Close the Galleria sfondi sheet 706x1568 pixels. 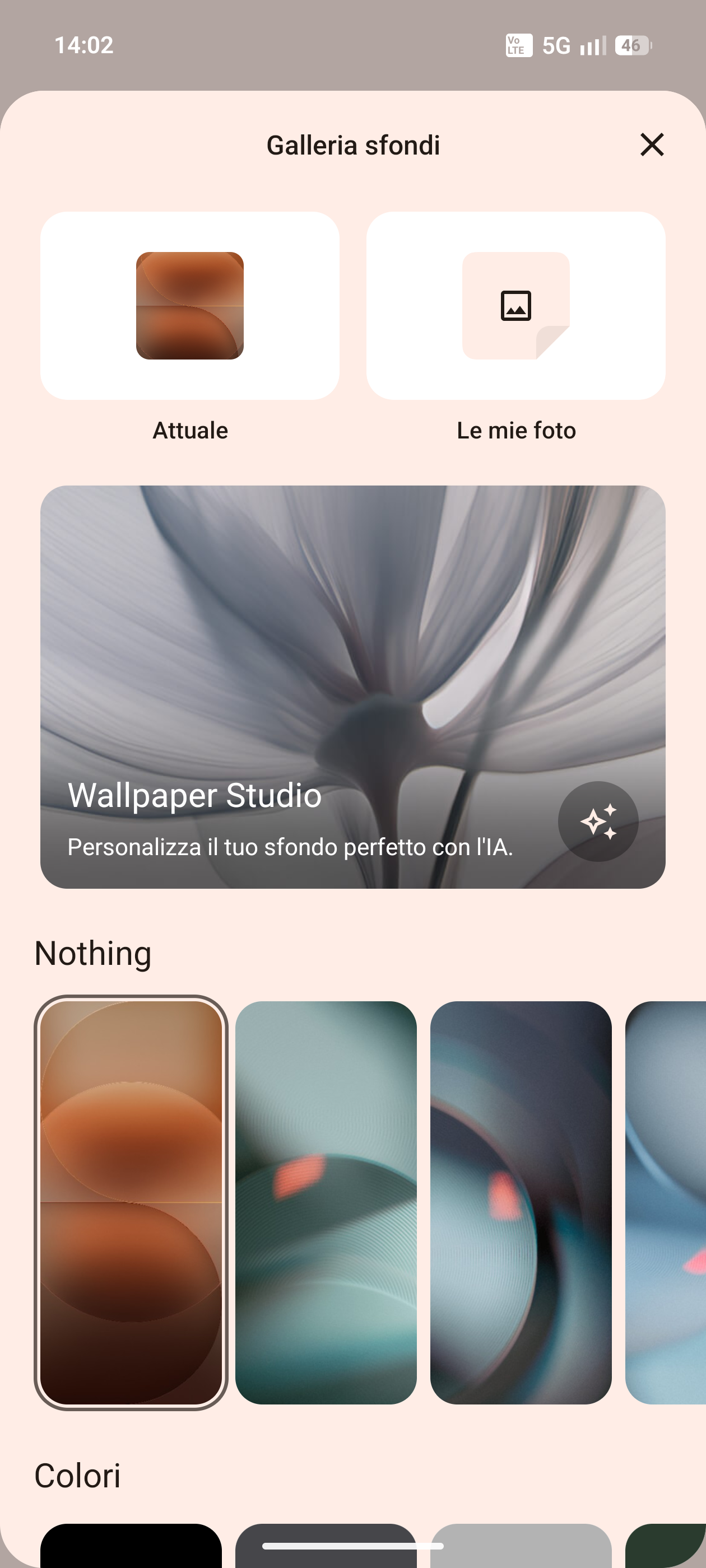pyautogui.click(x=651, y=145)
